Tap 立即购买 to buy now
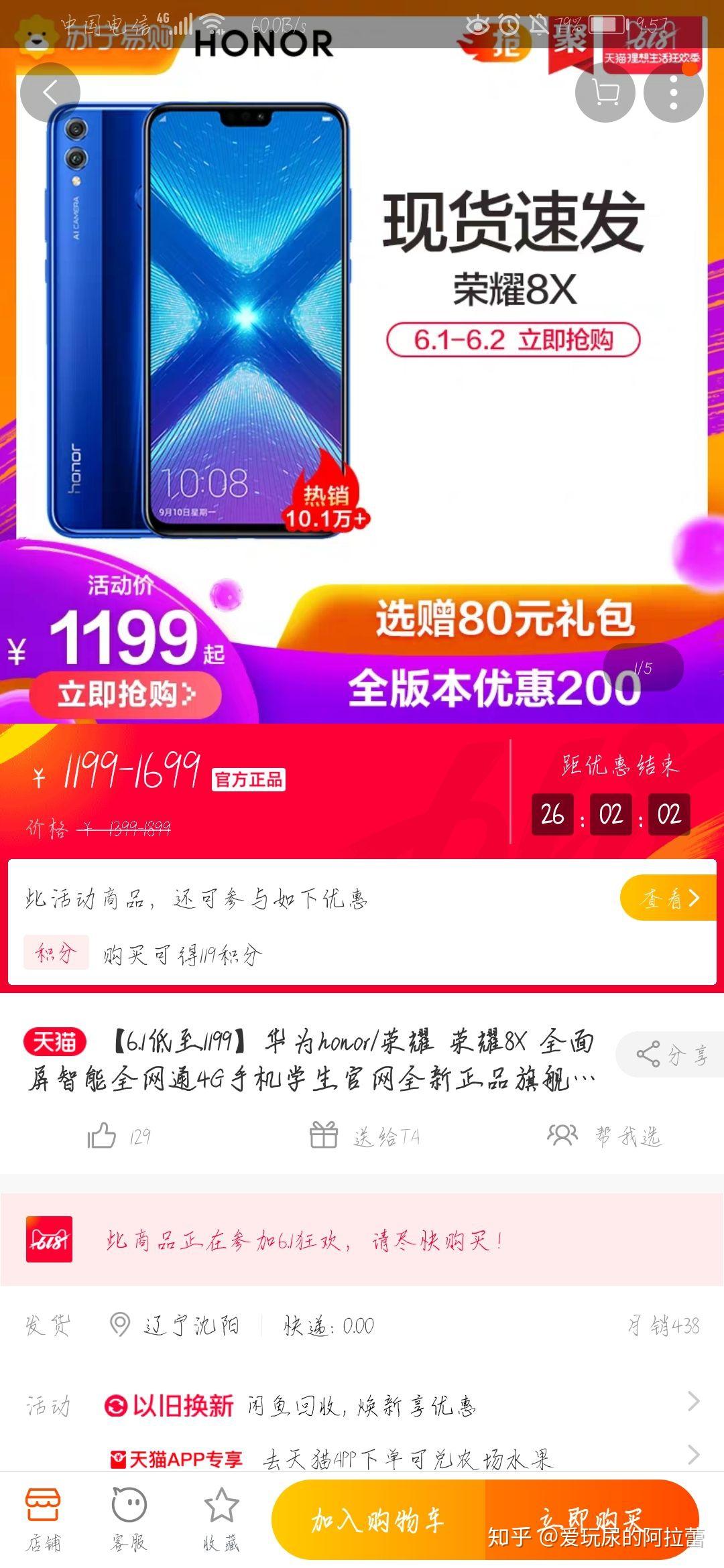This screenshot has width=724, height=1568. (590, 1520)
